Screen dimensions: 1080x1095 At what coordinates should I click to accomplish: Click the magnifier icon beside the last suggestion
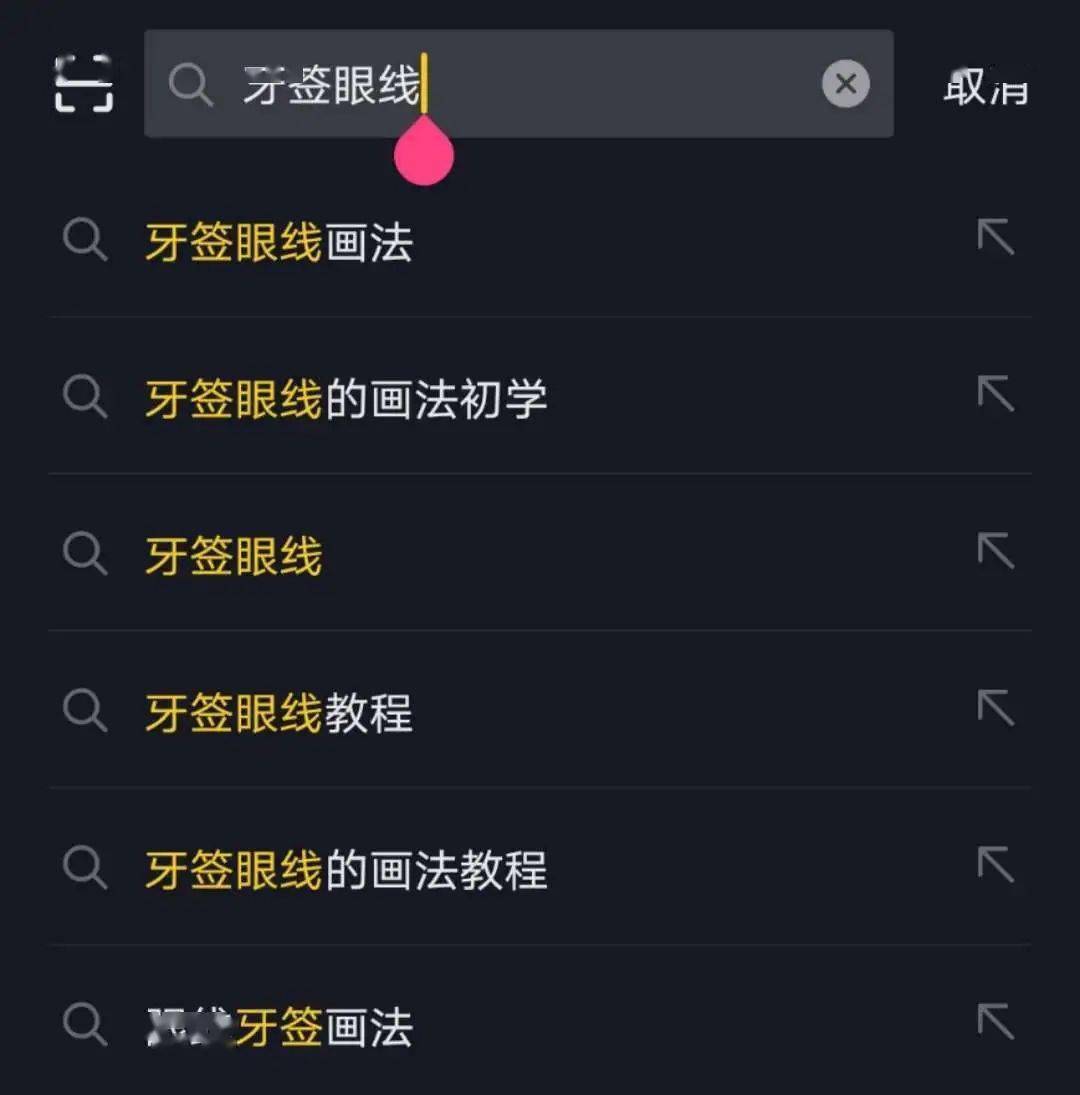pyautogui.click(x=84, y=1023)
